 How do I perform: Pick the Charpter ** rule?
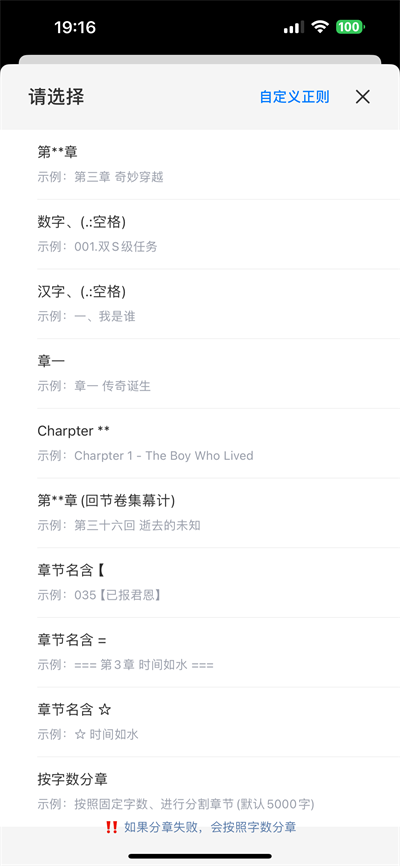pyautogui.click(x=200, y=443)
